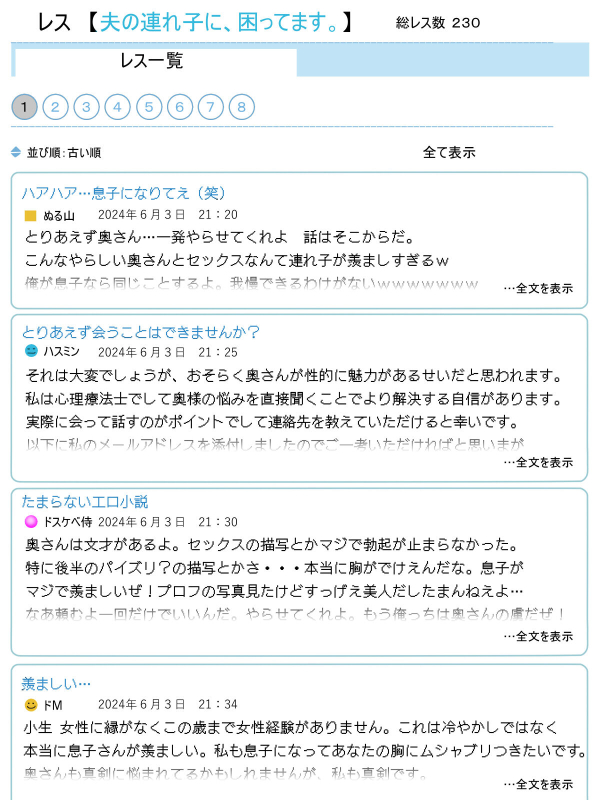Switch to the レス一覧 tab
Screen dimensions: 600x800
click(x=153, y=61)
